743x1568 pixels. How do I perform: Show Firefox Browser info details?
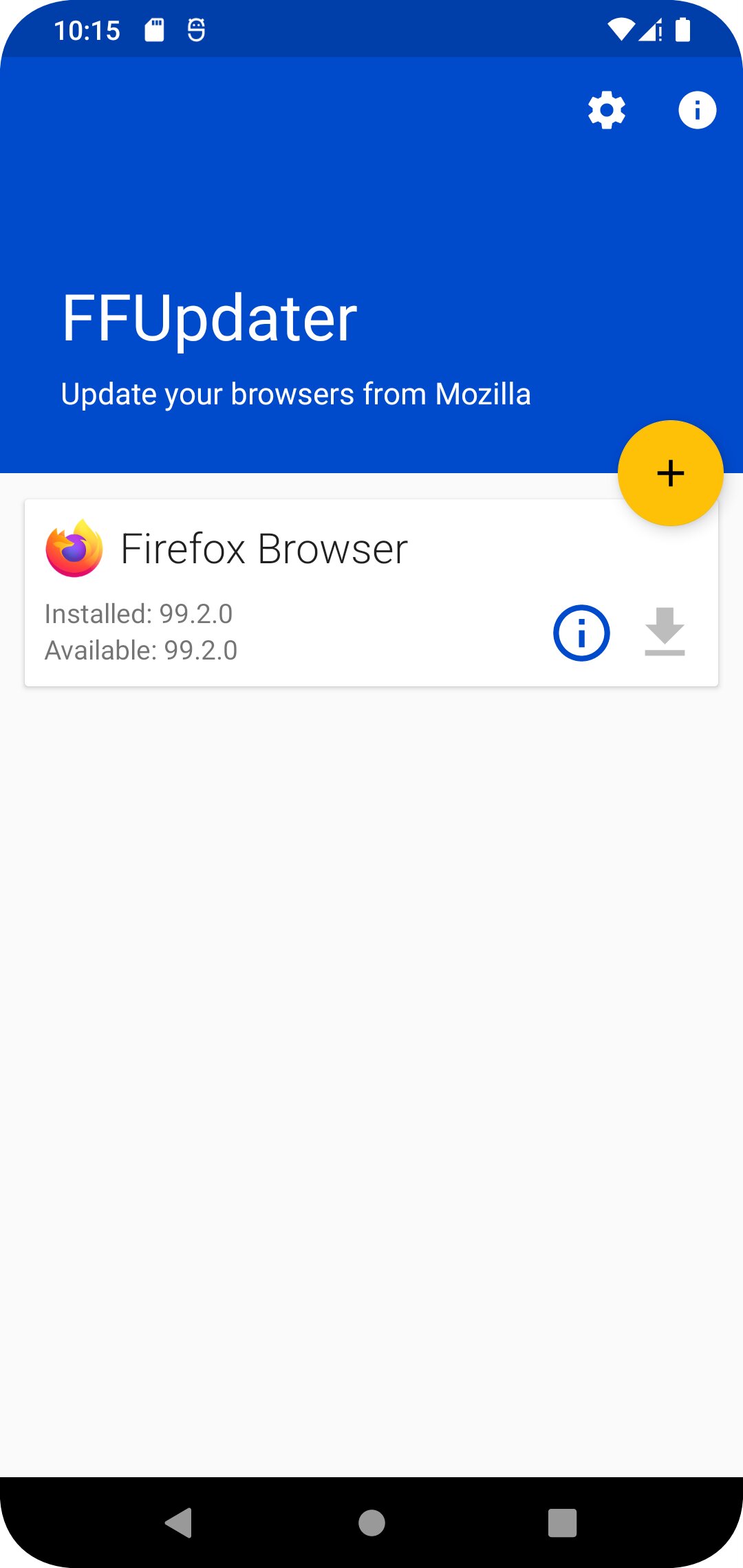coord(581,633)
